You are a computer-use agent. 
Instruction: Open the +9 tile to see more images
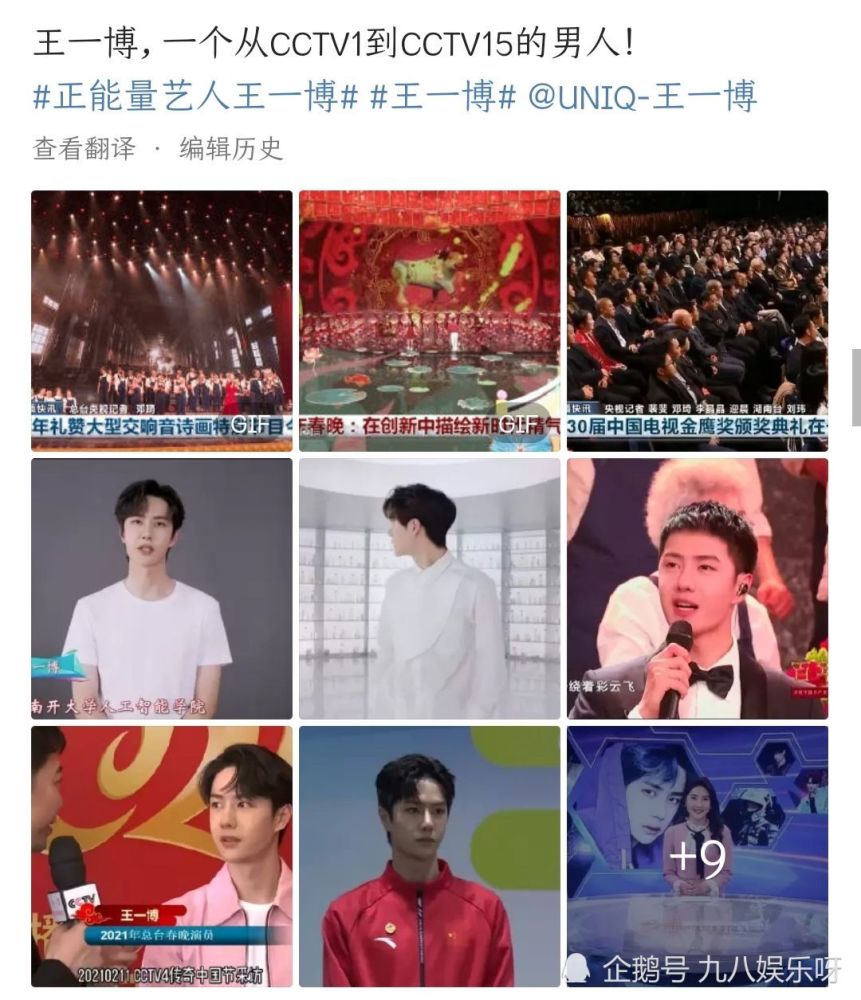click(x=697, y=856)
